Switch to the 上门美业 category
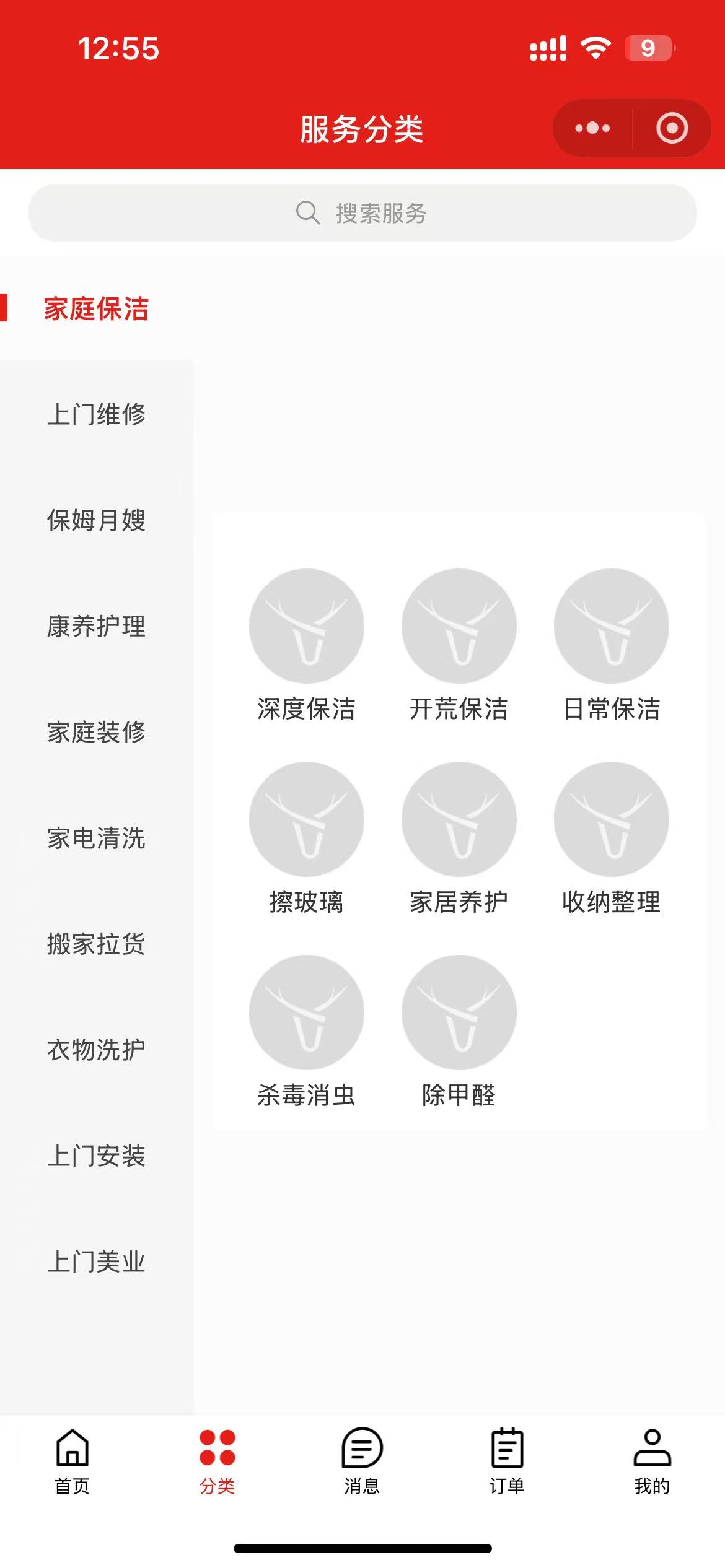 [96, 1261]
